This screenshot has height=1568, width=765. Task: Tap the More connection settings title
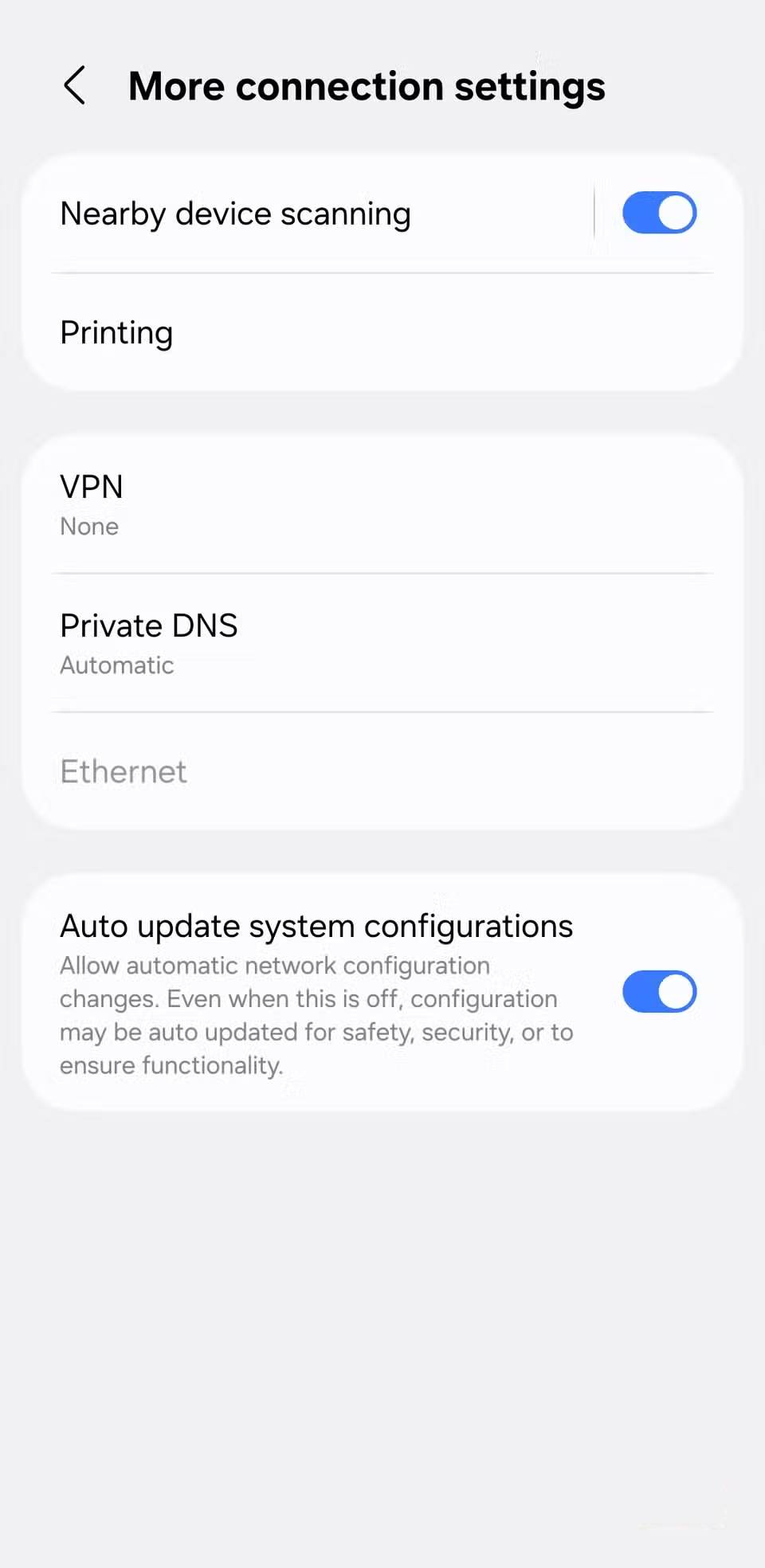pos(366,85)
